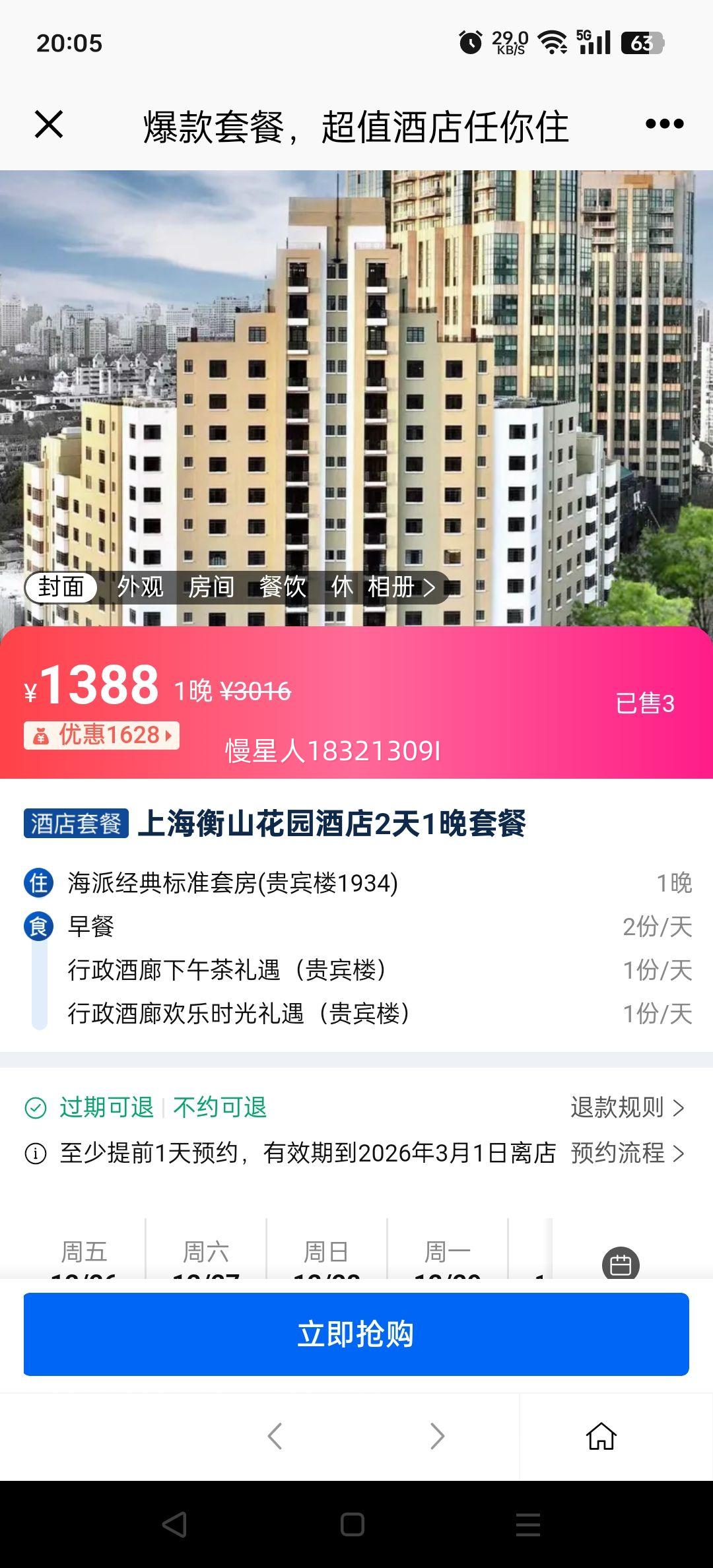713x1568 pixels.
Task: Tap the green checkmark icon near 过期可退
Action: tap(34, 1108)
